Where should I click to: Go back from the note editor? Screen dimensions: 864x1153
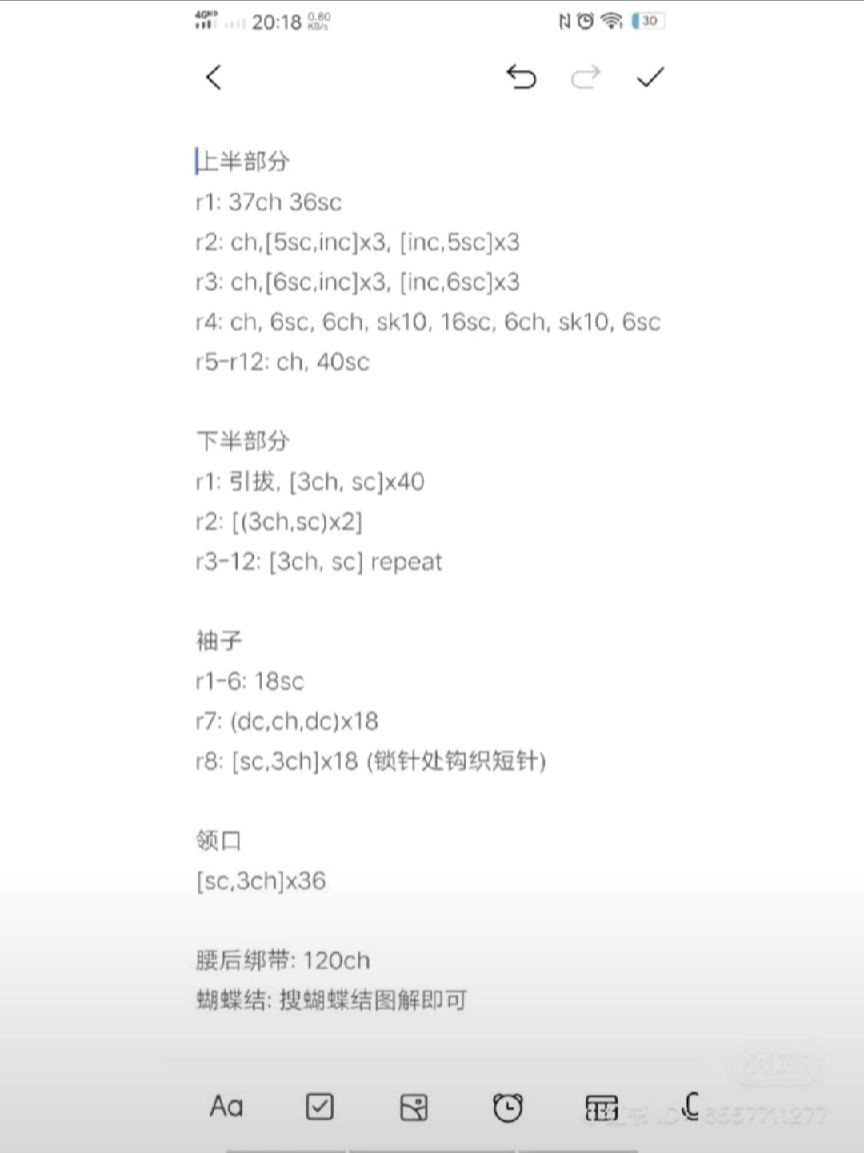(213, 78)
